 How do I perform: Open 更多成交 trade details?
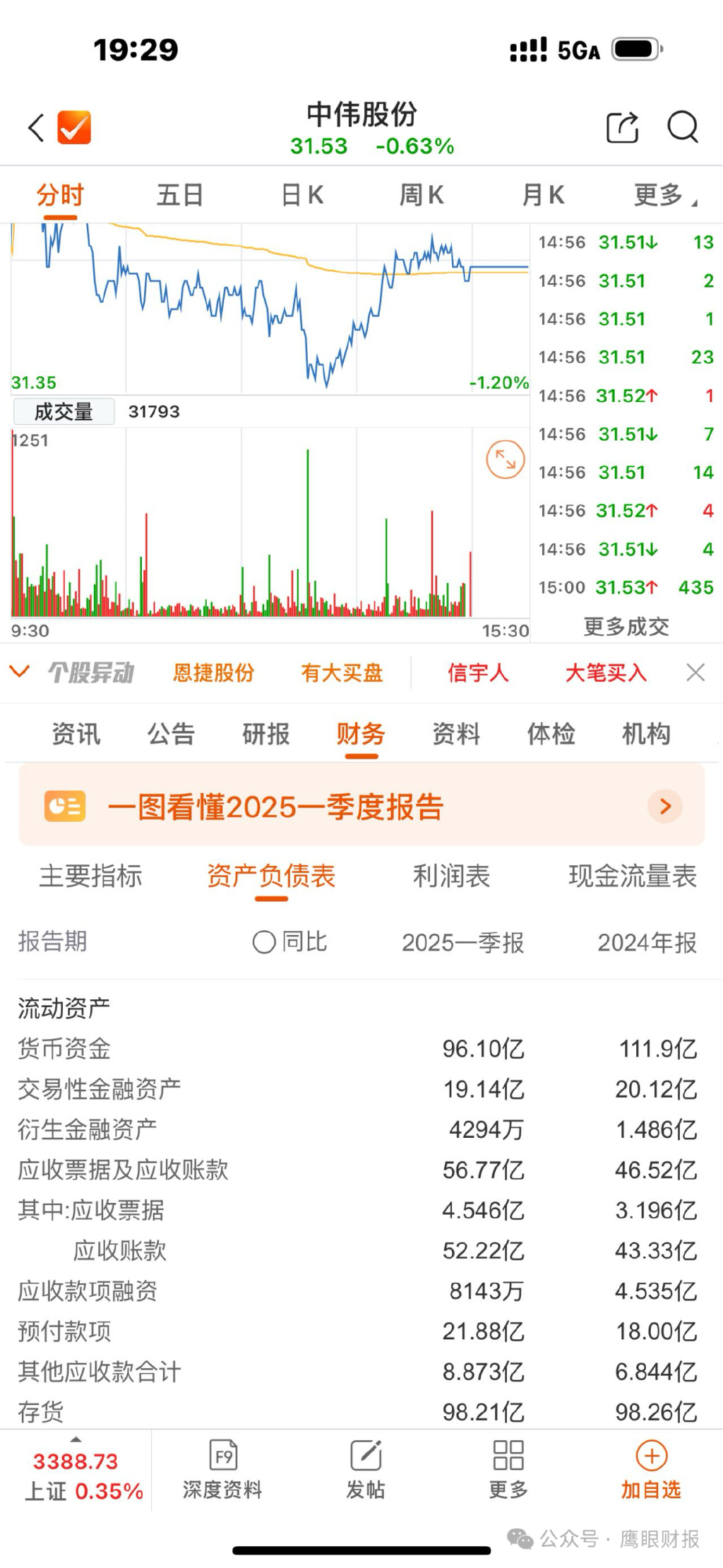click(x=626, y=626)
